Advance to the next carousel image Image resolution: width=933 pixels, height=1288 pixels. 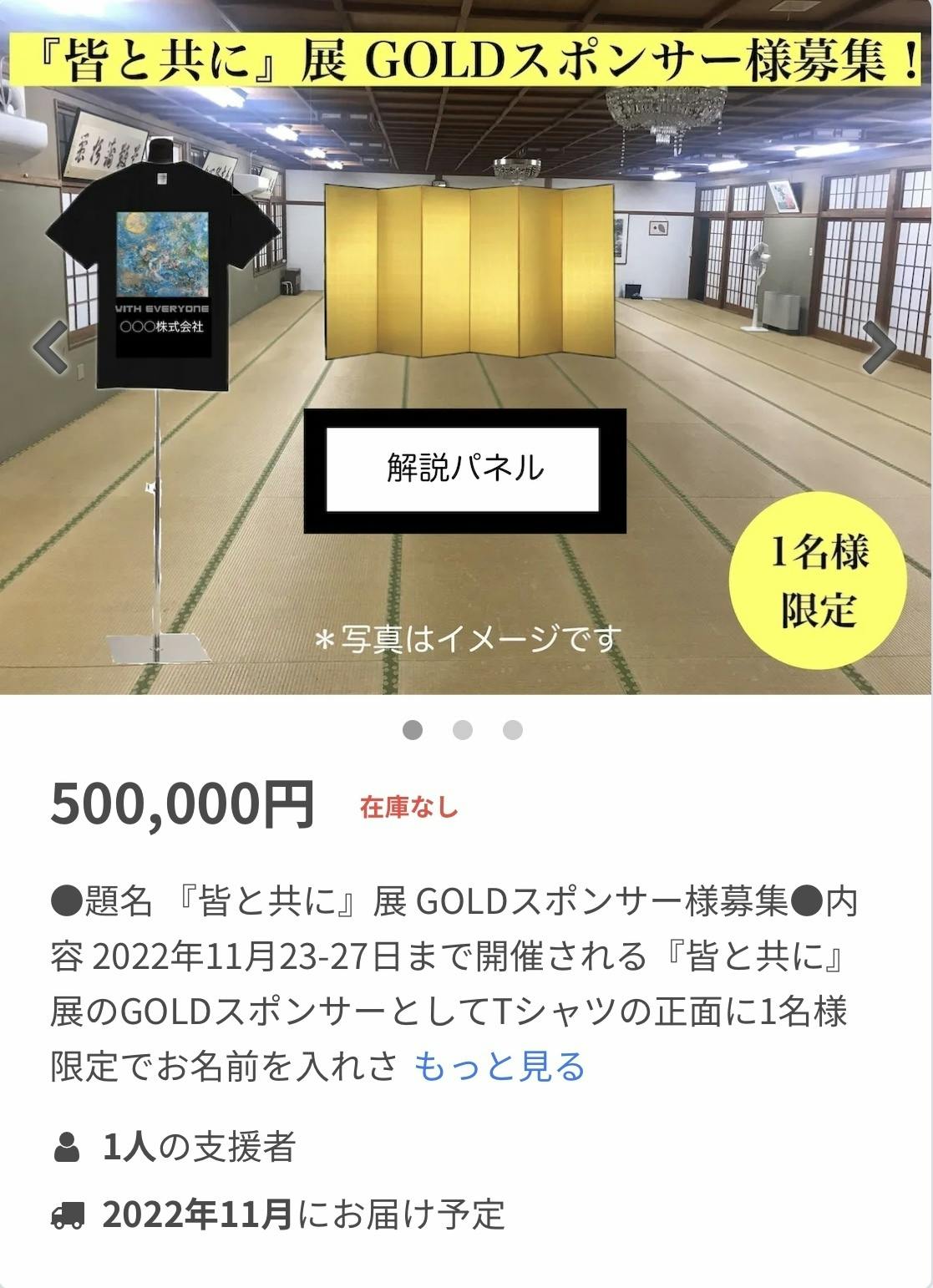point(880,347)
